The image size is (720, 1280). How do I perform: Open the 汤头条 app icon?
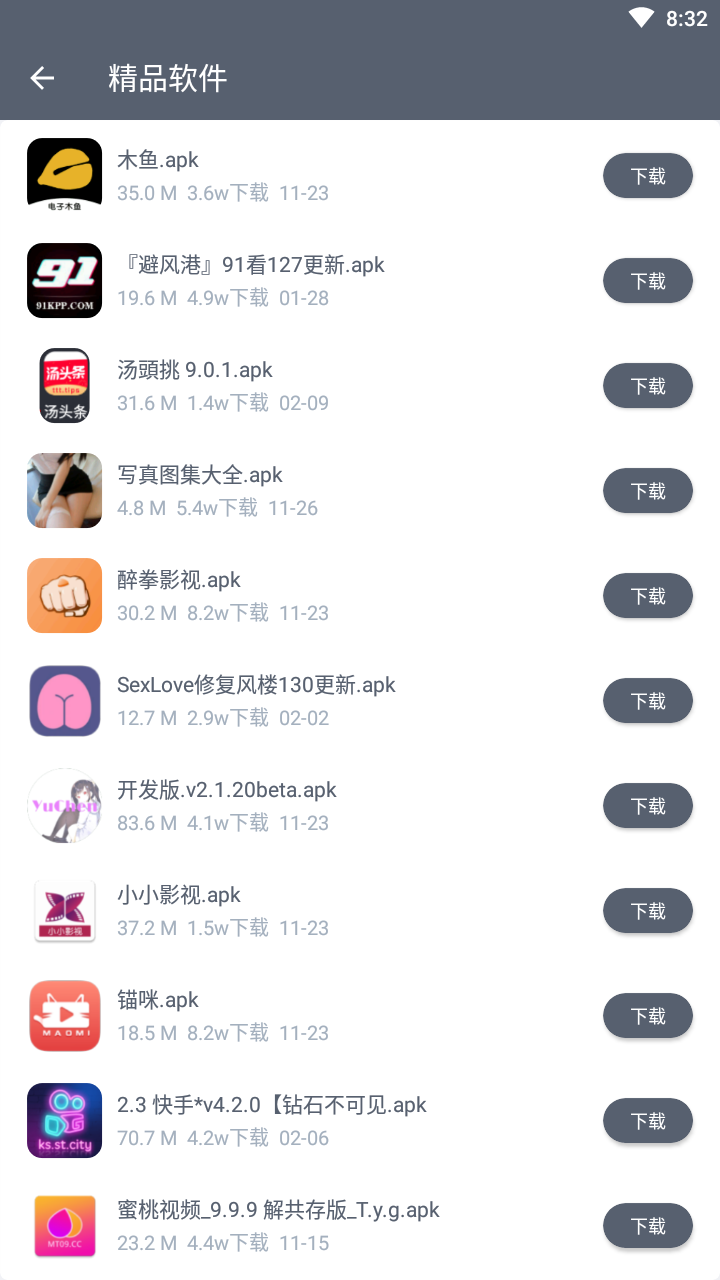click(64, 385)
